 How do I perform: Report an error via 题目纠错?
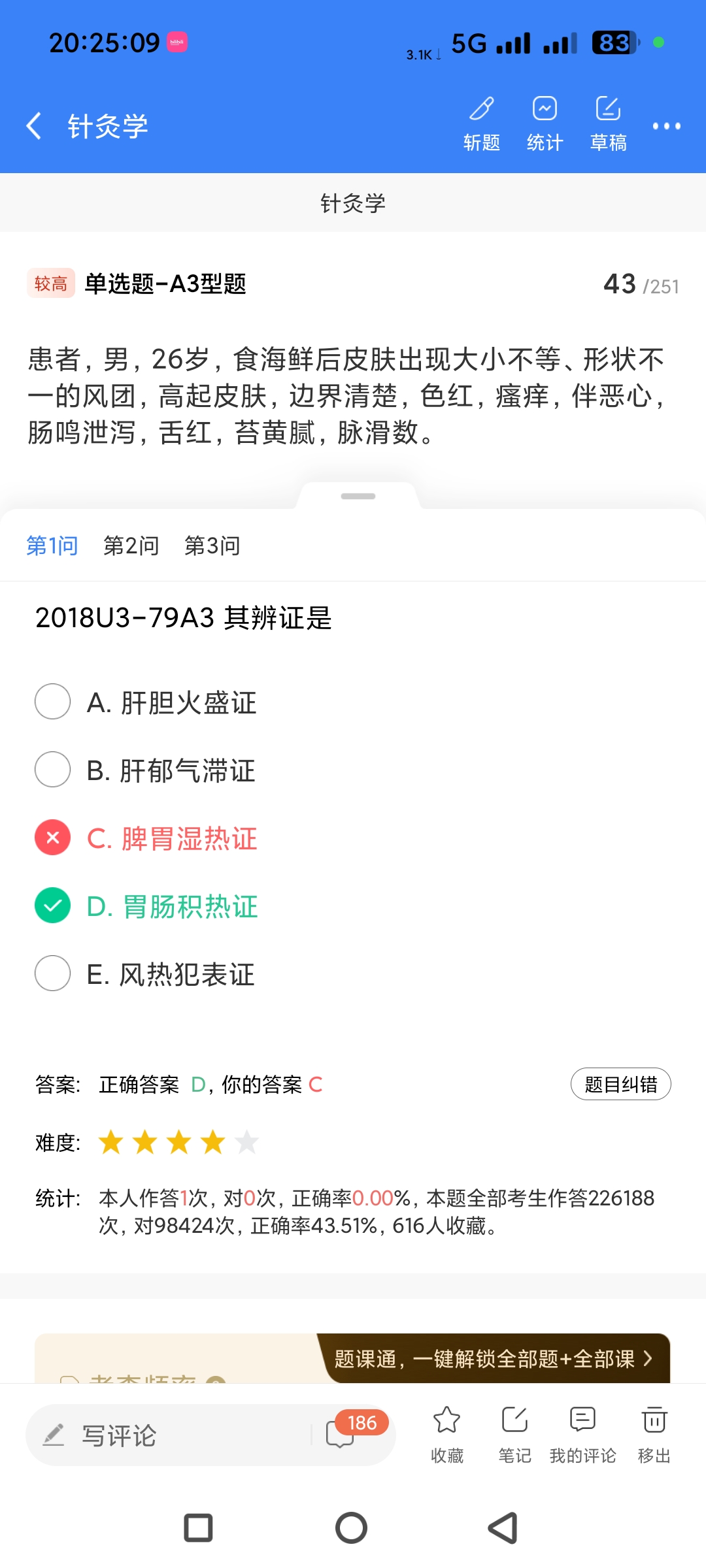pos(620,1085)
